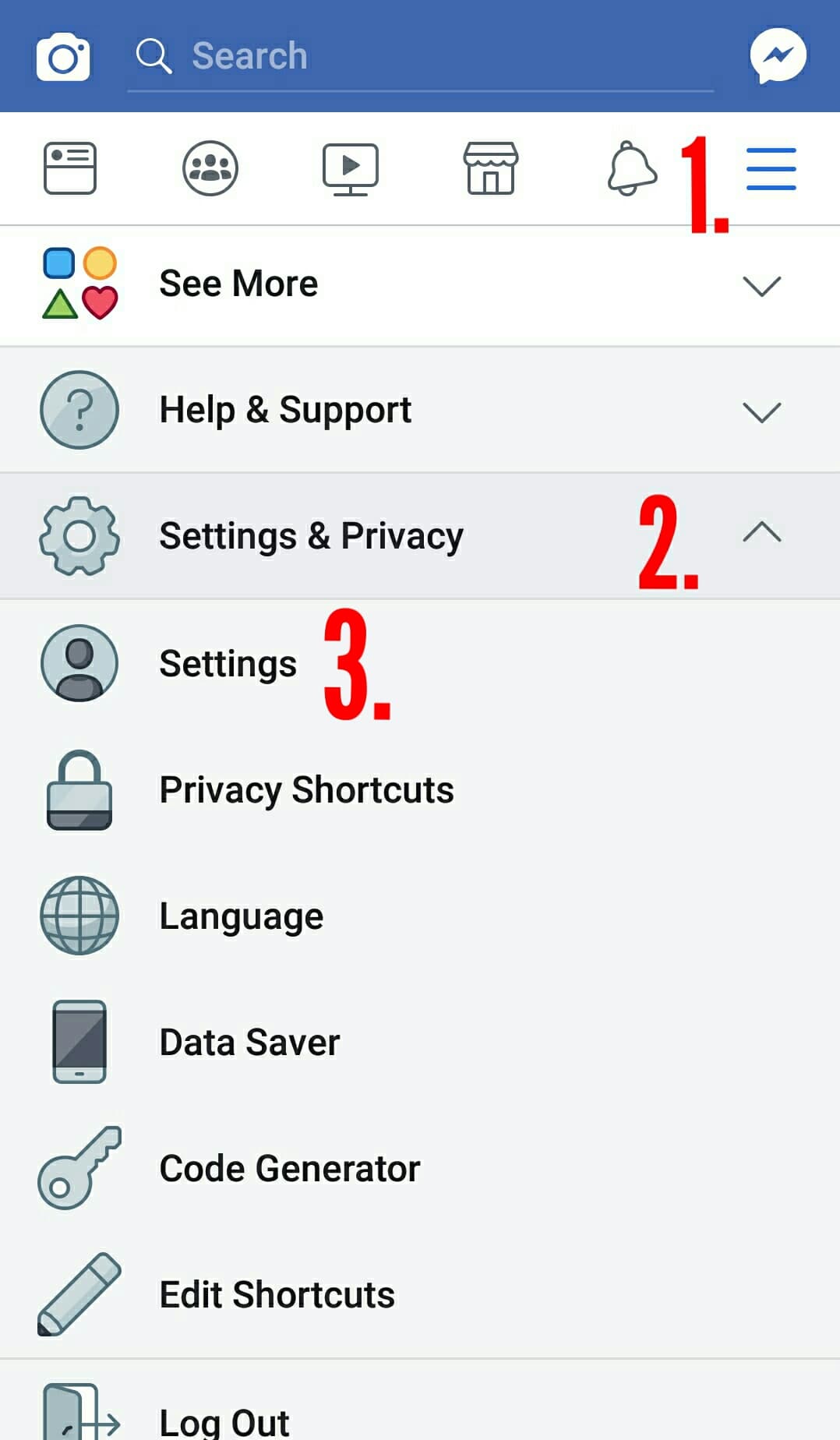Open Privacy Shortcuts
The height and width of the screenshot is (1440, 840).
click(306, 789)
